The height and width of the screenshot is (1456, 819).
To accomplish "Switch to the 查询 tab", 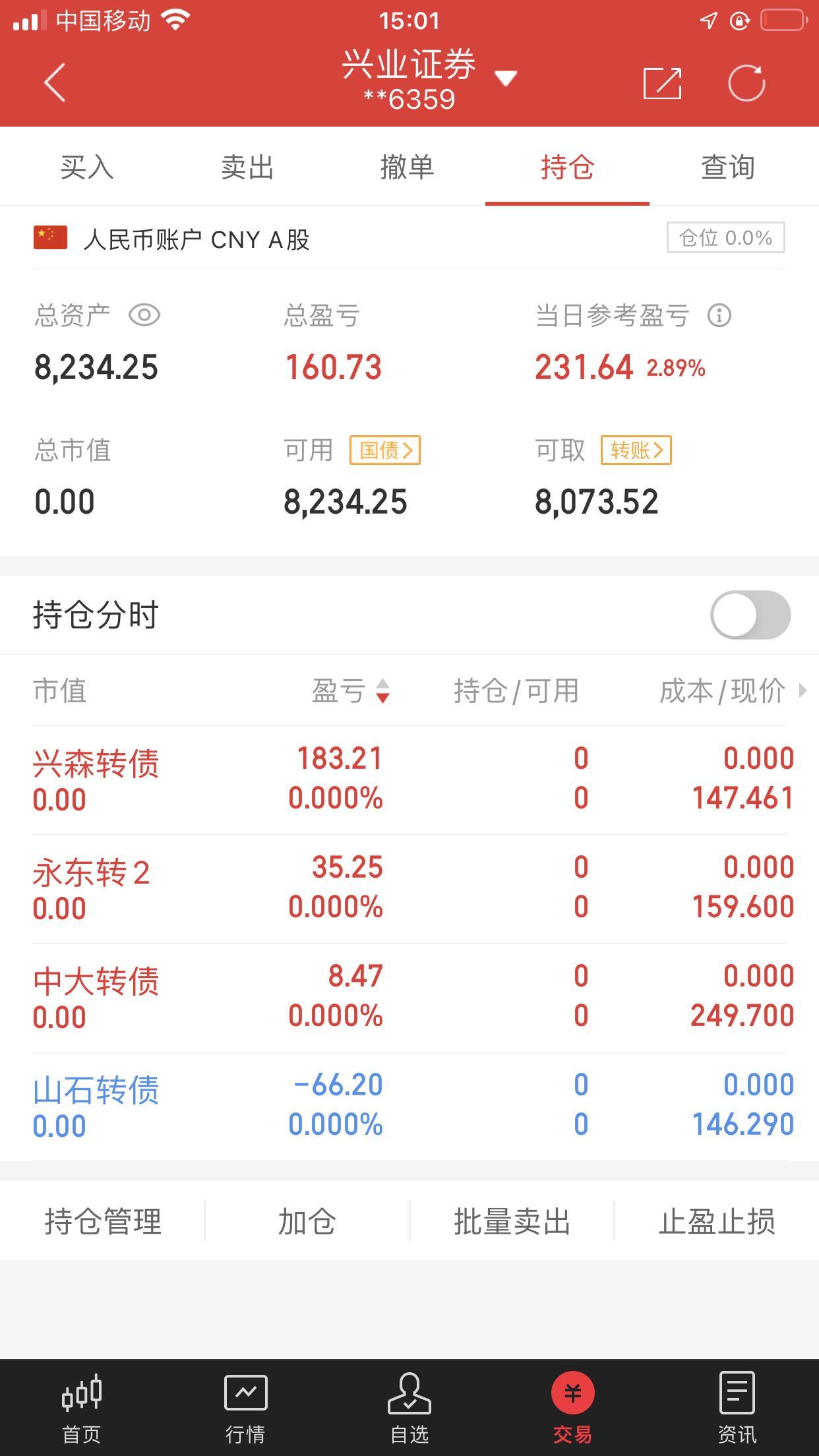I will pos(728,167).
